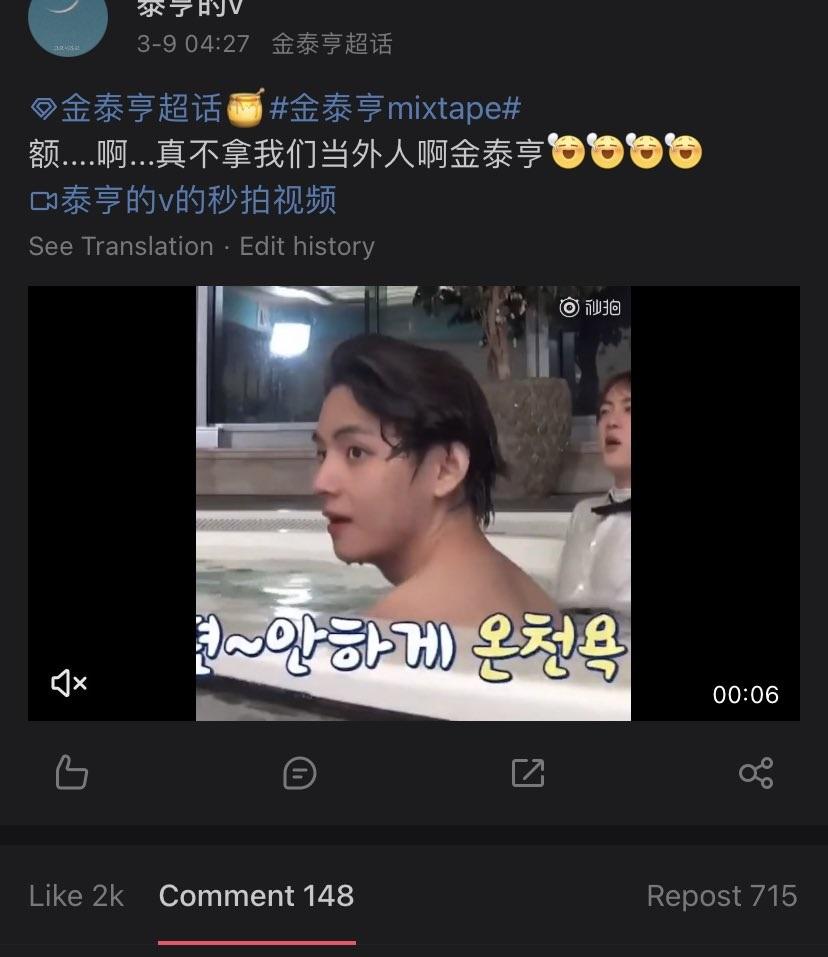The width and height of the screenshot is (828, 957).
Task: Expand Edit history of the post
Action: [307, 246]
